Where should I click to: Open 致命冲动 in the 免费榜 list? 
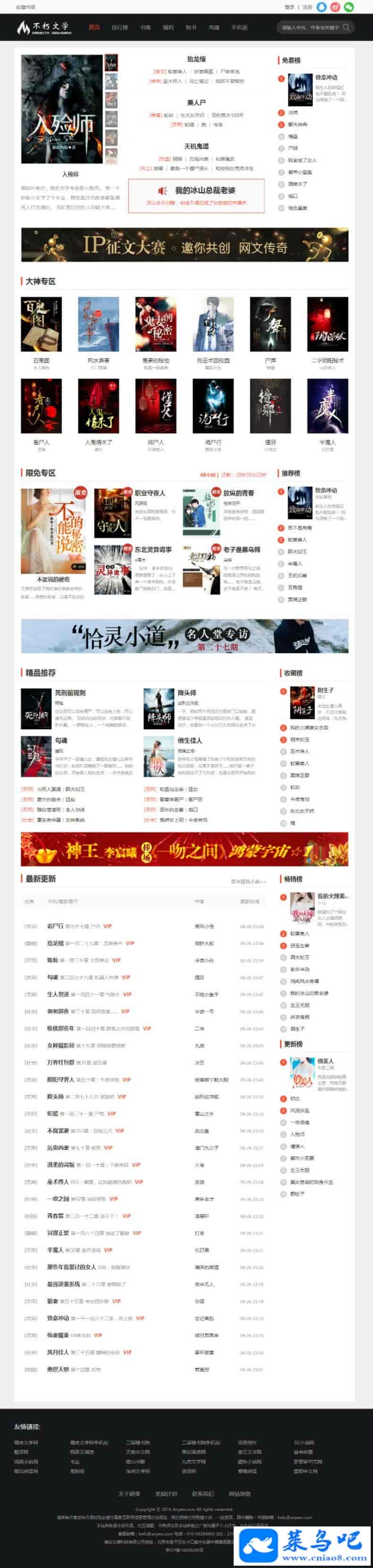coord(325,78)
